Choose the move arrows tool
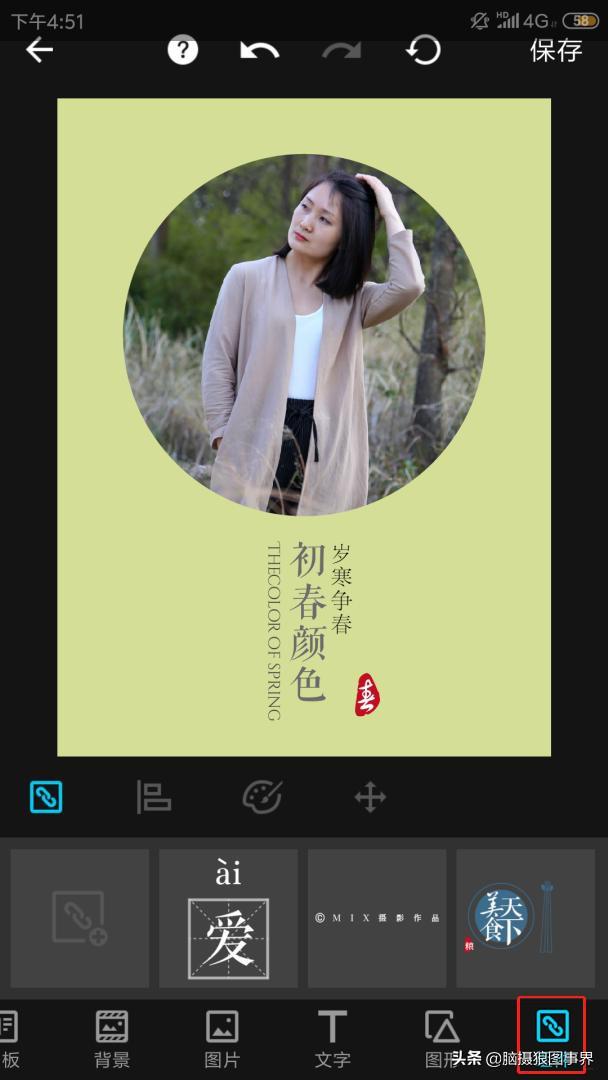The height and width of the screenshot is (1080, 608). tap(370, 797)
